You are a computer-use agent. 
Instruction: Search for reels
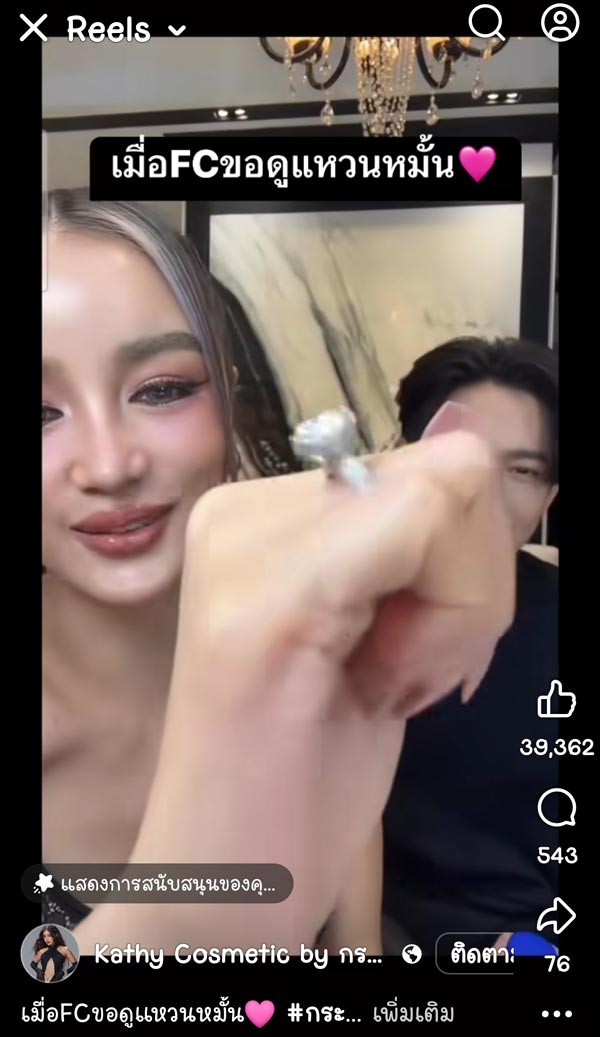pos(486,23)
